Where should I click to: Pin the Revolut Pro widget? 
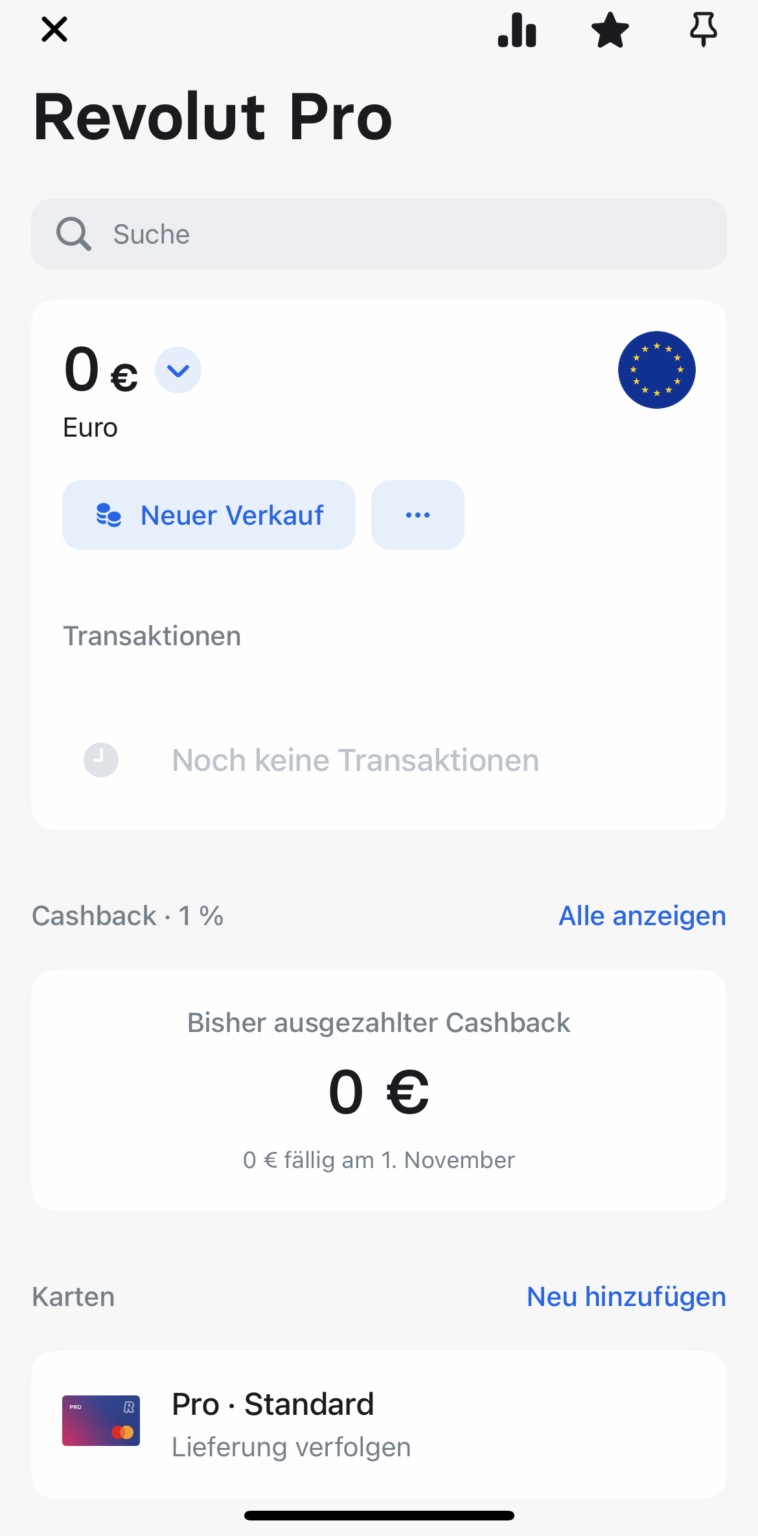point(703,29)
